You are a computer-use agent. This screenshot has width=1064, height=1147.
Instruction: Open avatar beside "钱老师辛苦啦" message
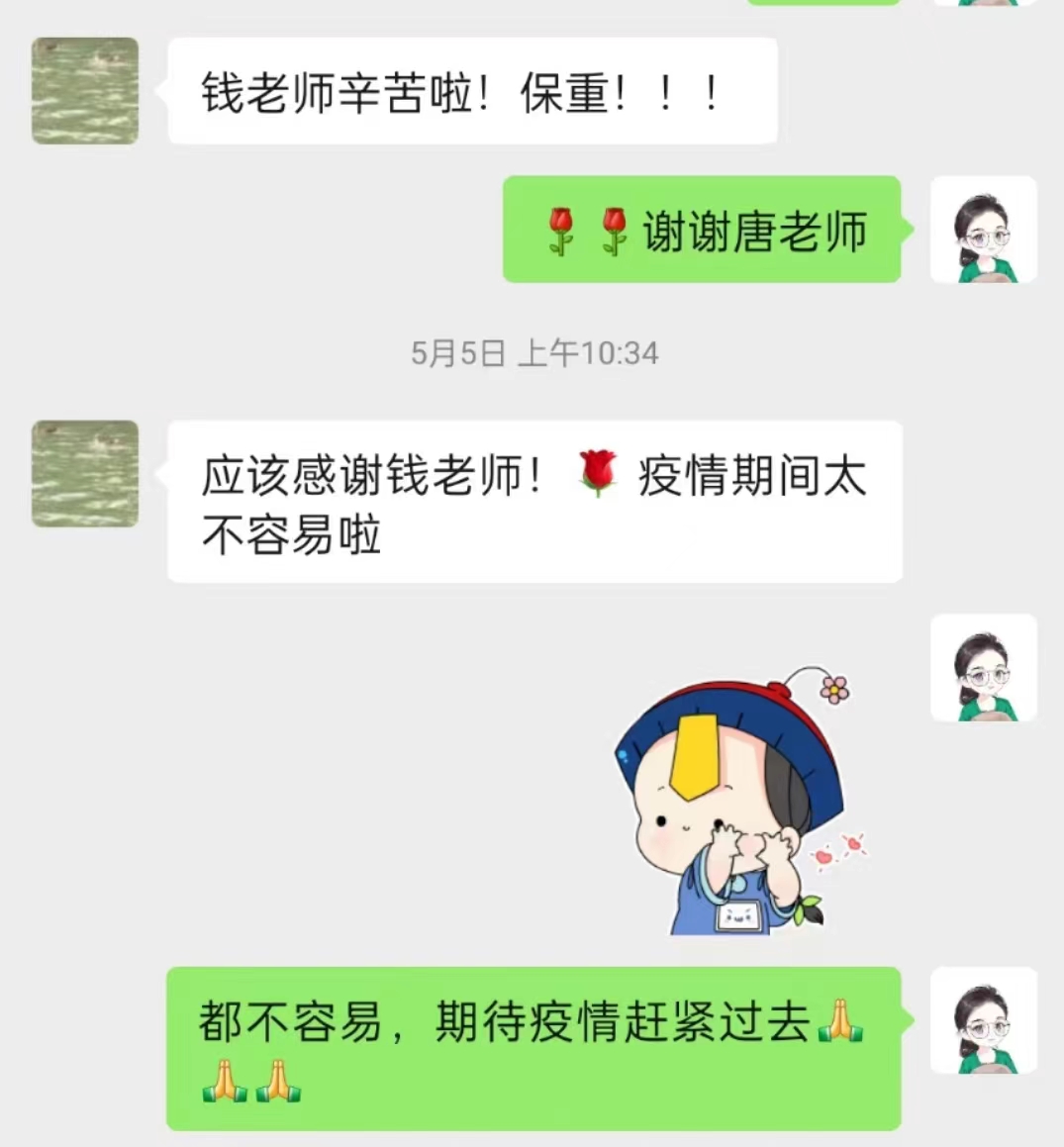tap(85, 91)
